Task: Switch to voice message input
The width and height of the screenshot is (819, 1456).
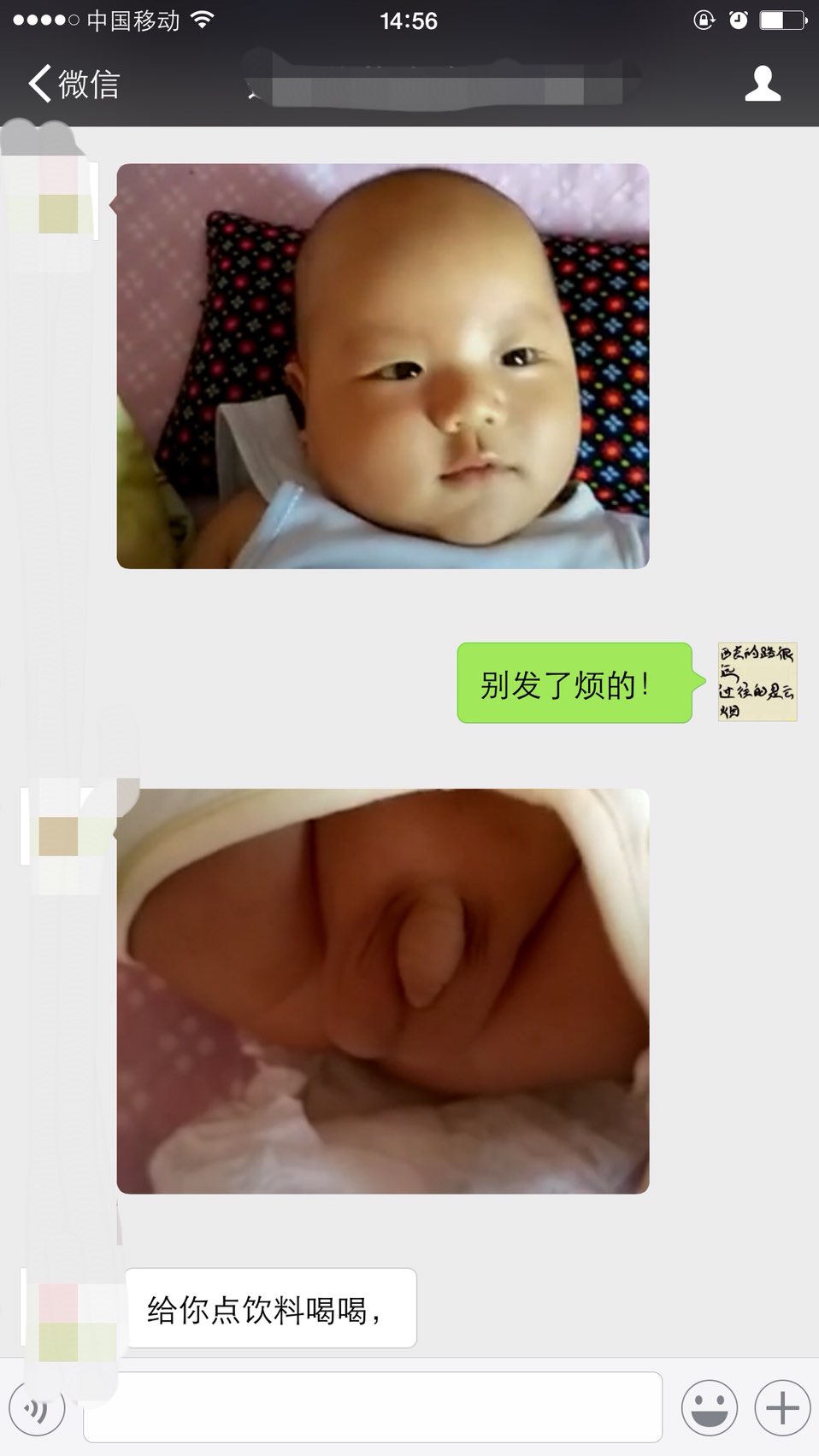Action: 37,1408
